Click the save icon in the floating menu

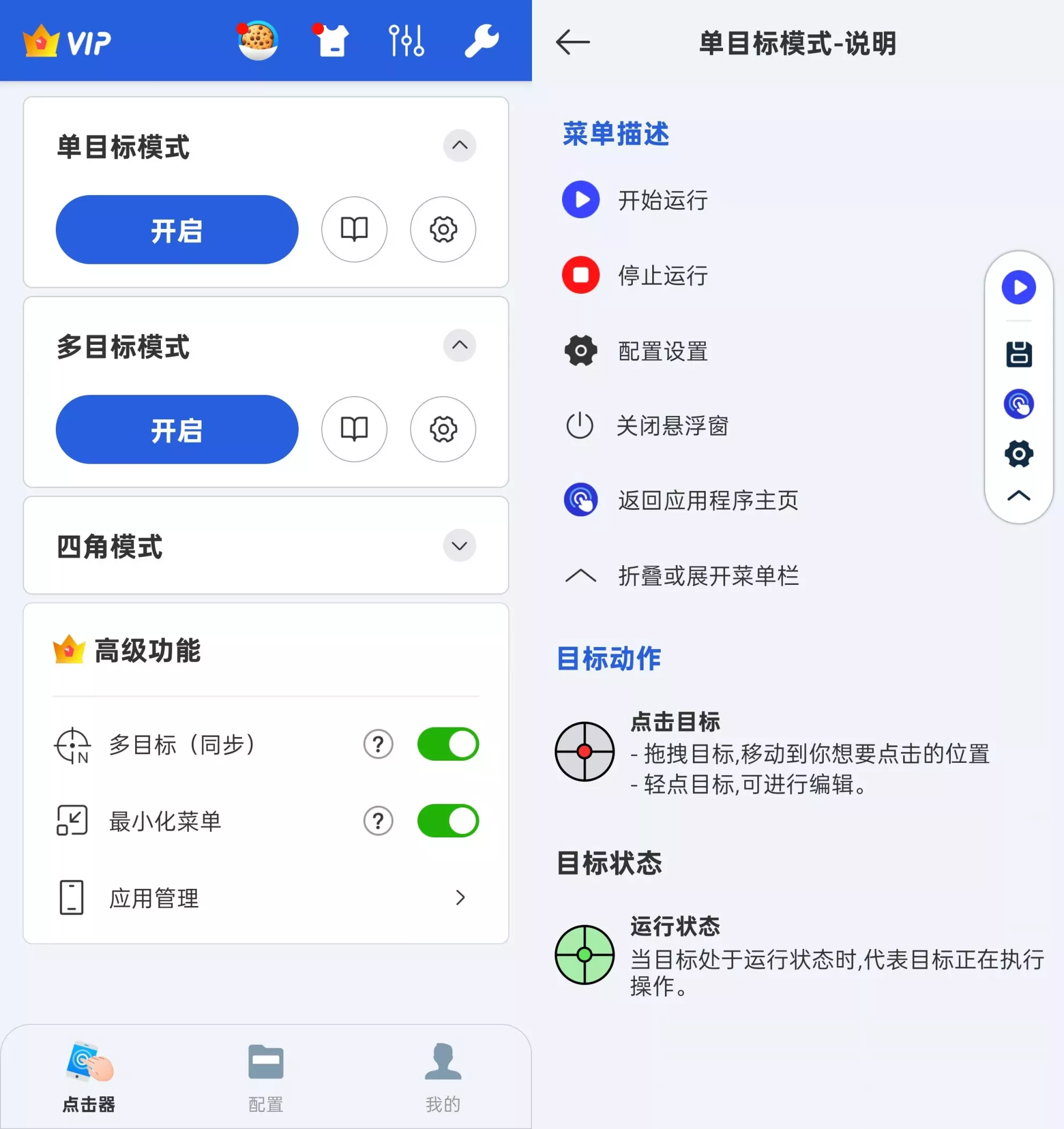1018,353
